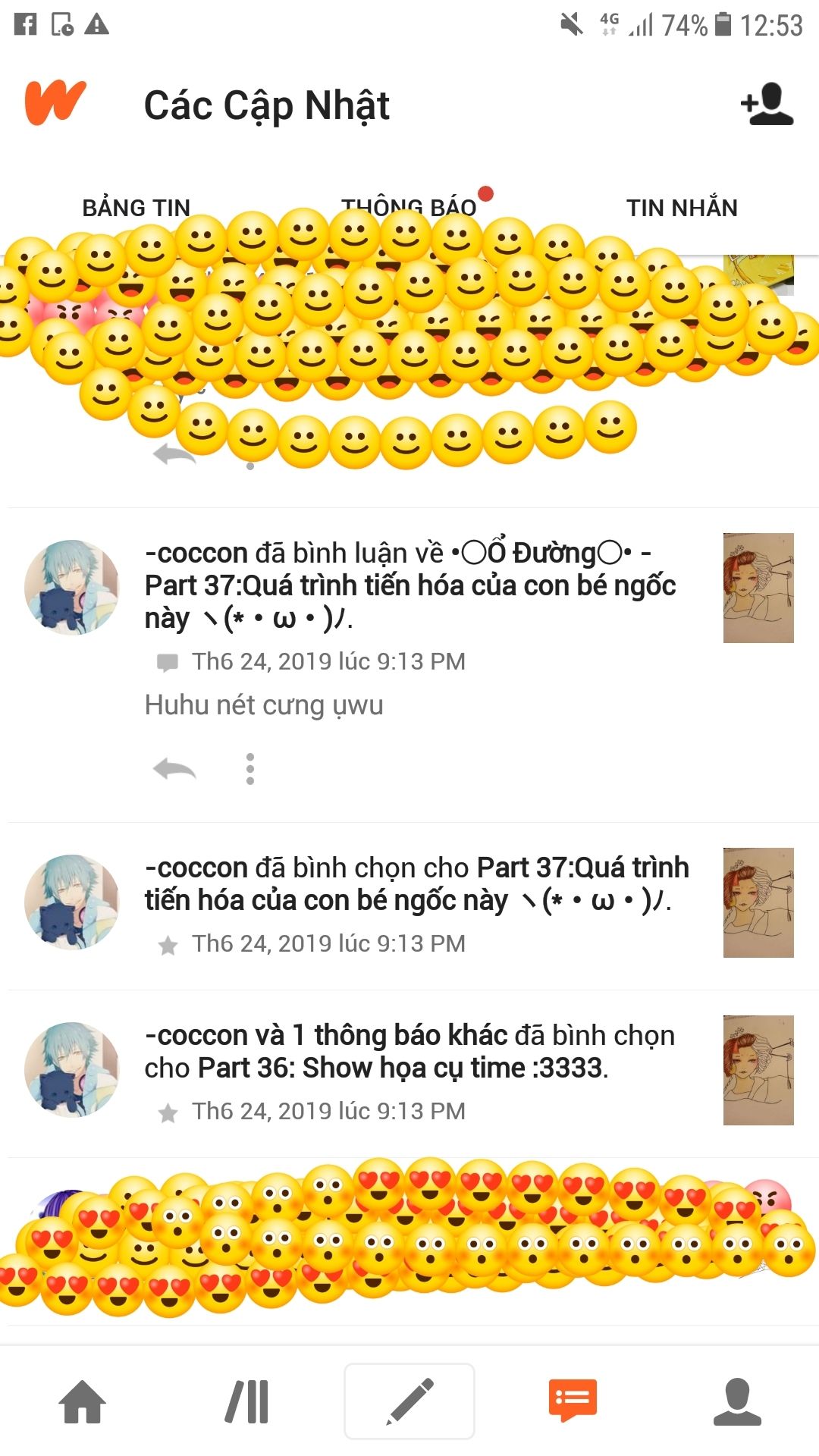Open the profile tab

737,1401
